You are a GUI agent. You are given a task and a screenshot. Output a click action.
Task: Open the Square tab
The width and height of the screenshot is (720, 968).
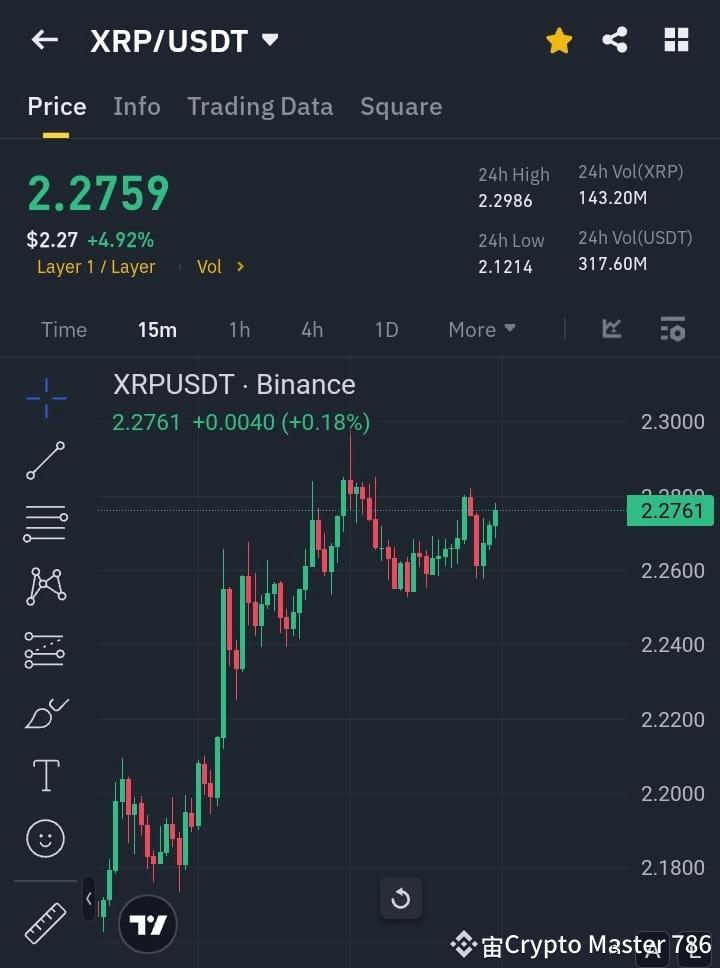(x=400, y=106)
